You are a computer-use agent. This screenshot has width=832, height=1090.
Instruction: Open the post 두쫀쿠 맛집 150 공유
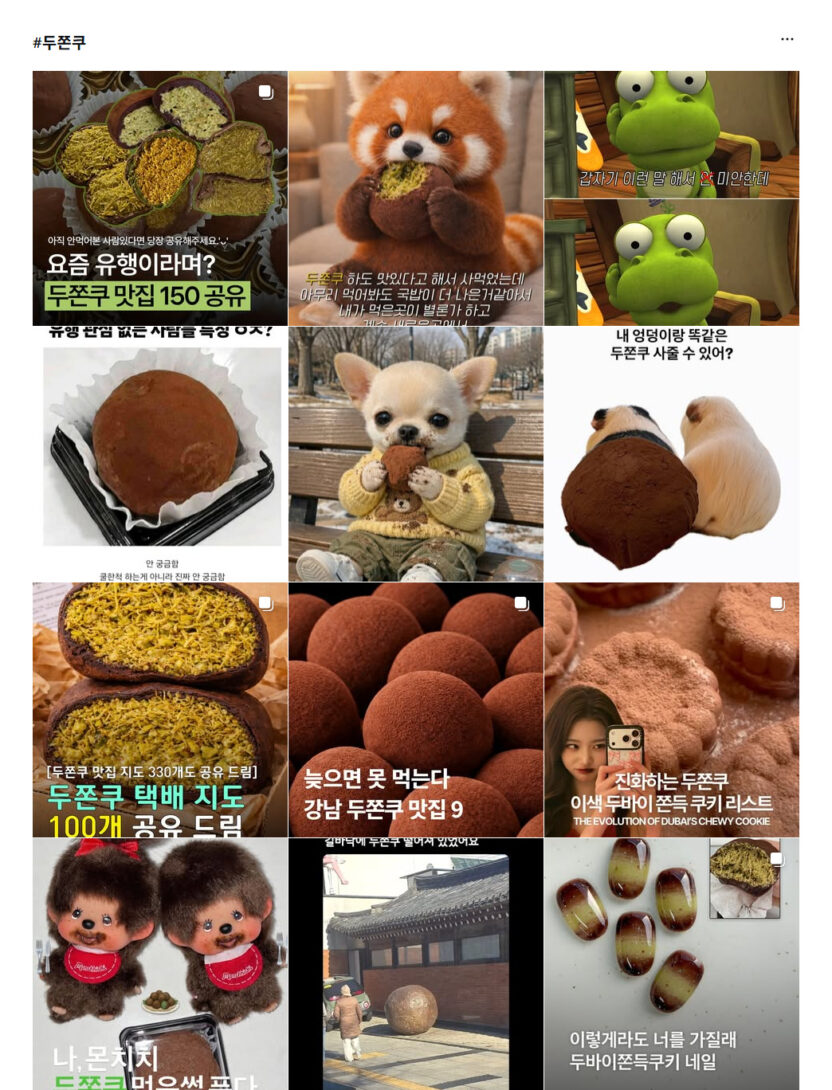coord(160,198)
